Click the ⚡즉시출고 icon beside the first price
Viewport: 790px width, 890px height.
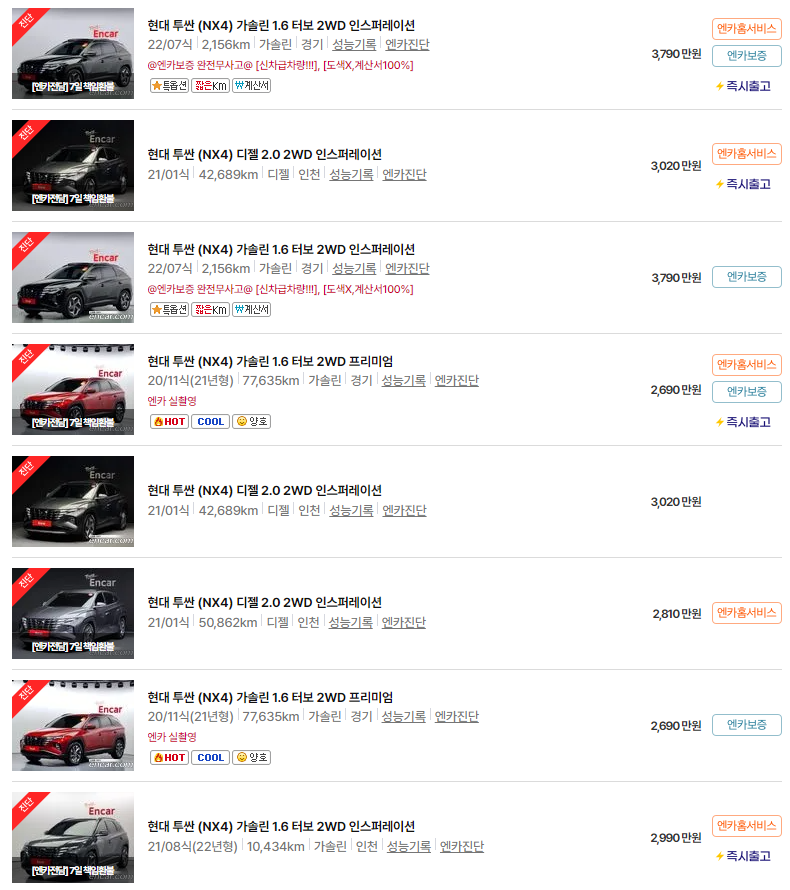pos(744,87)
